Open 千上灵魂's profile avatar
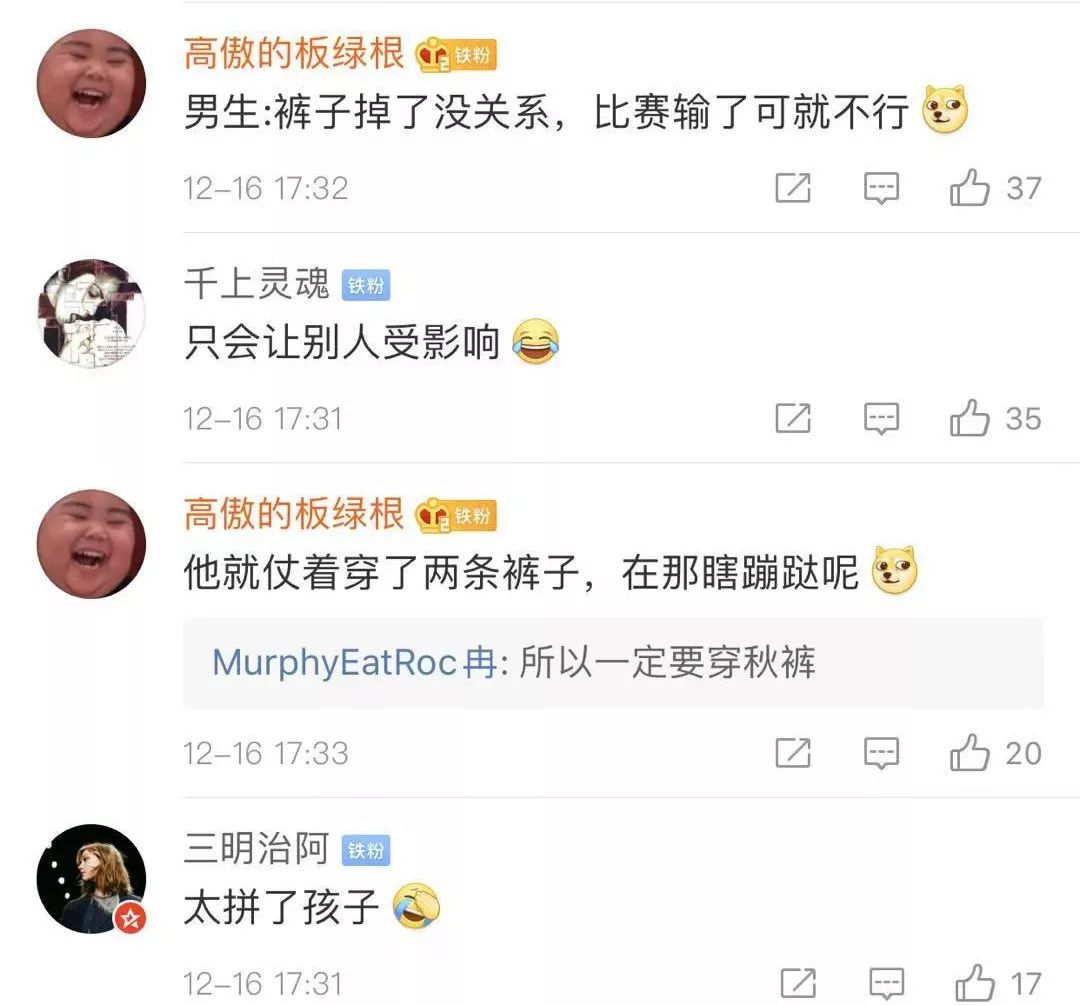Image resolution: width=1080 pixels, height=1005 pixels. [x=91, y=314]
